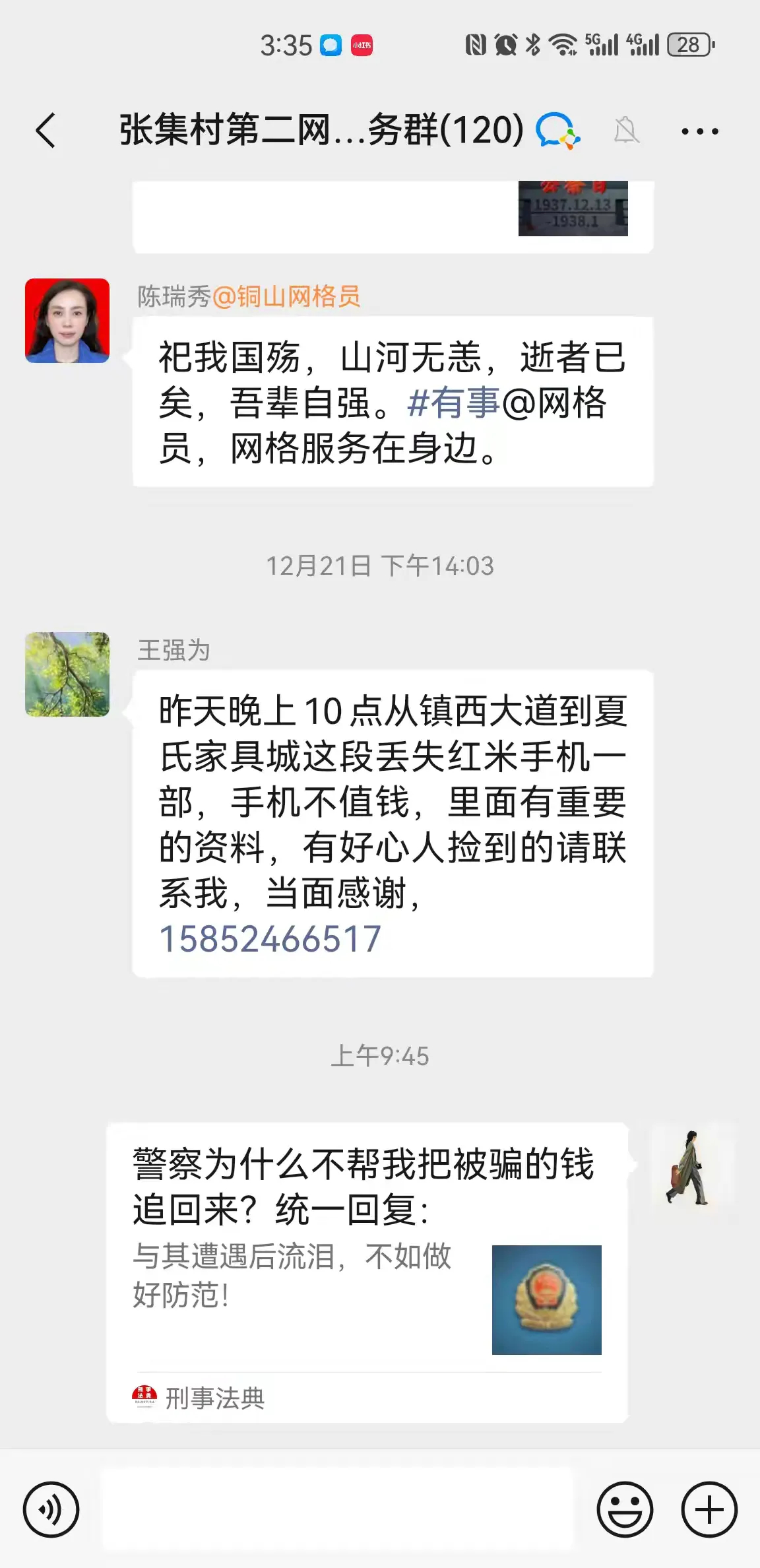
Task: Open the emoji picker
Action: (624, 1509)
